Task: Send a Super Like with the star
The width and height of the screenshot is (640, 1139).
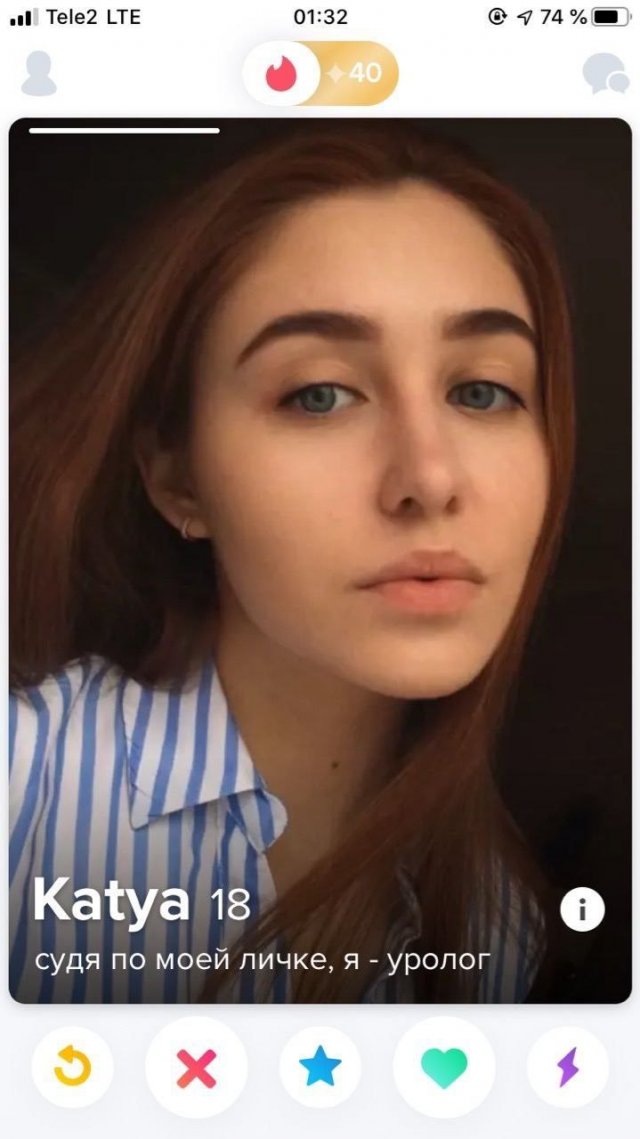Action: click(x=320, y=1067)
